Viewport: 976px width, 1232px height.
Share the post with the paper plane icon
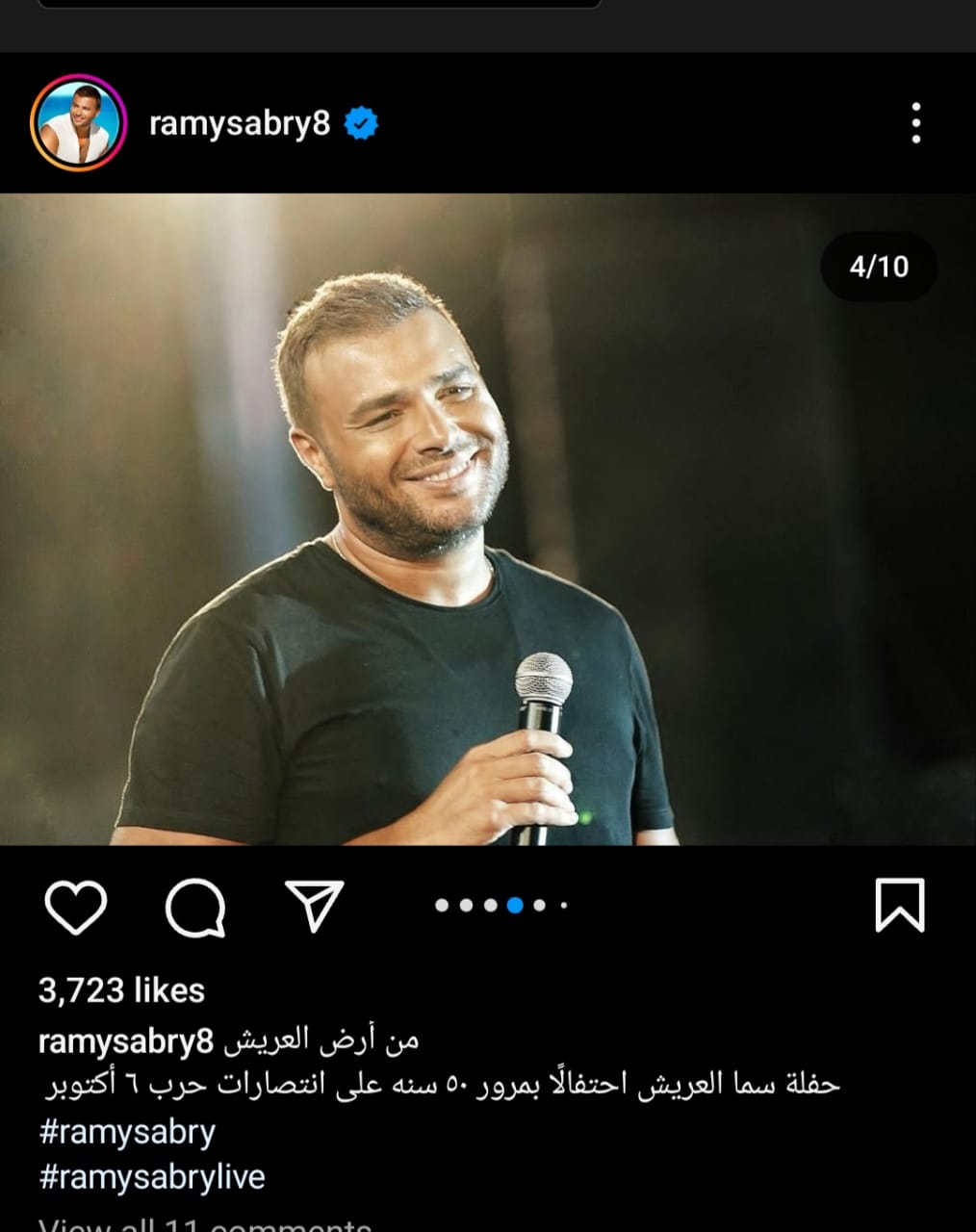point(315,906)
